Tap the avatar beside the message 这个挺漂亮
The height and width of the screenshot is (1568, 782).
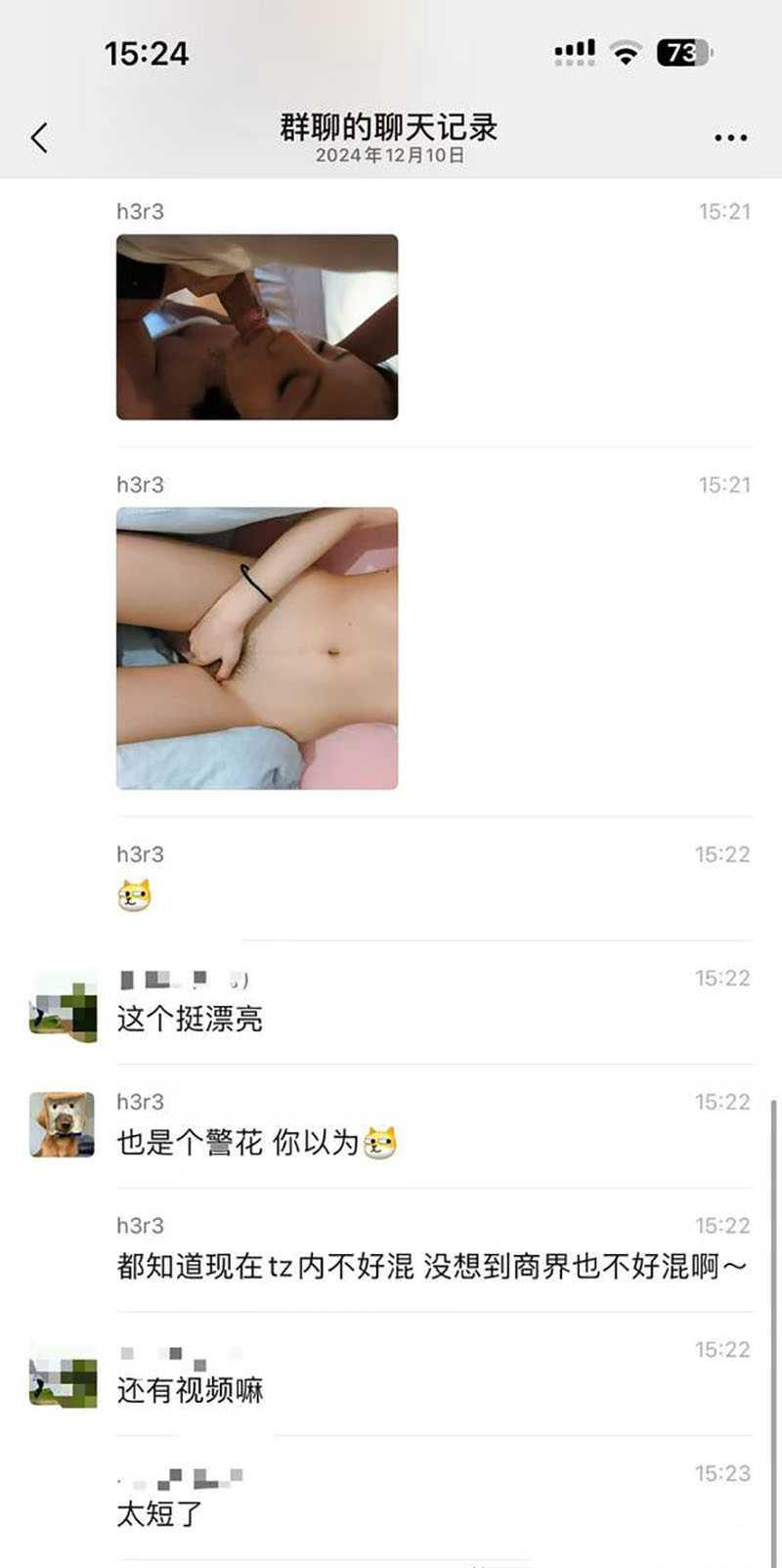63,1008
